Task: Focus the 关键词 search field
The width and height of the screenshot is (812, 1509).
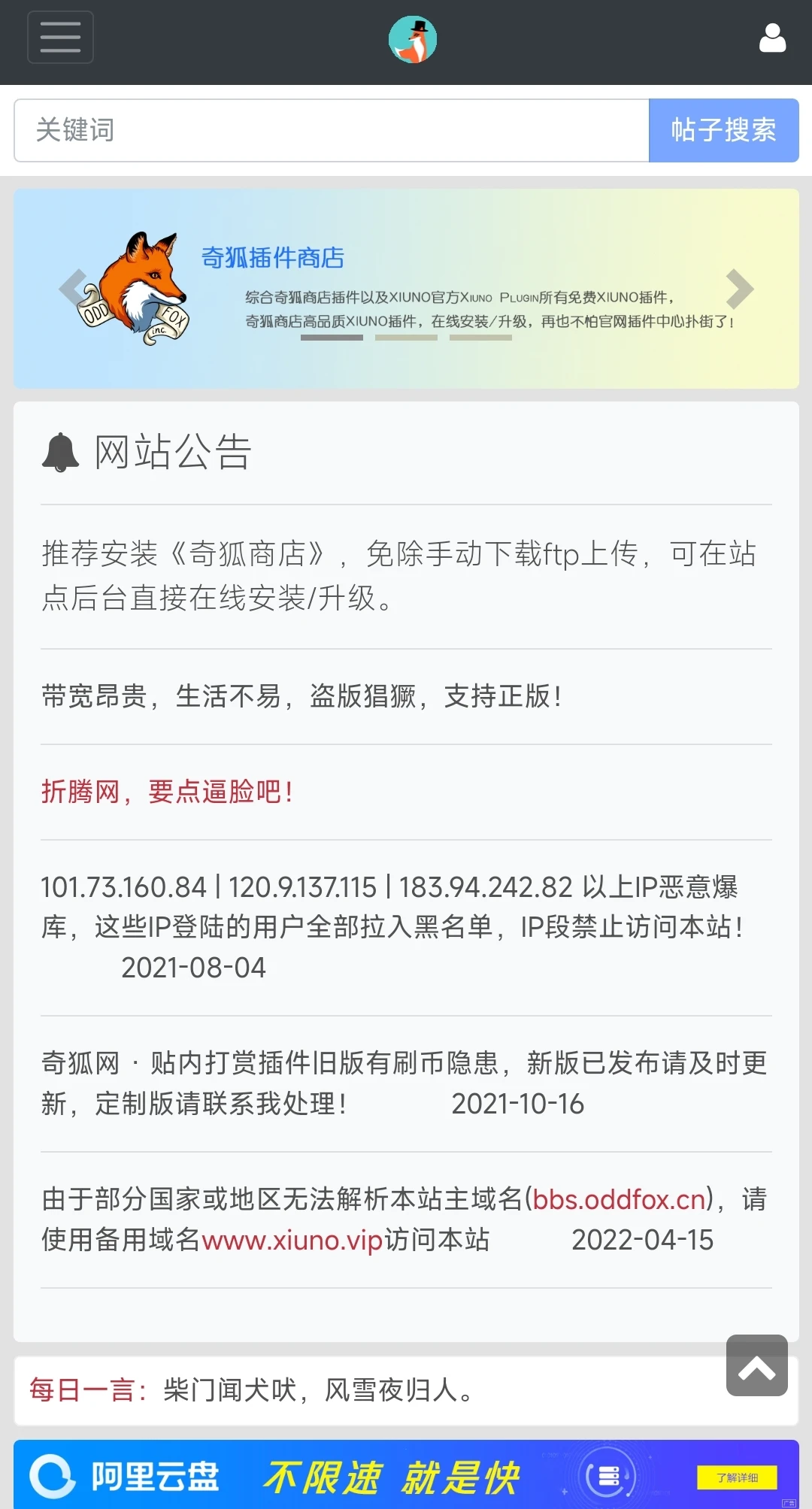Action: [331, 130]
